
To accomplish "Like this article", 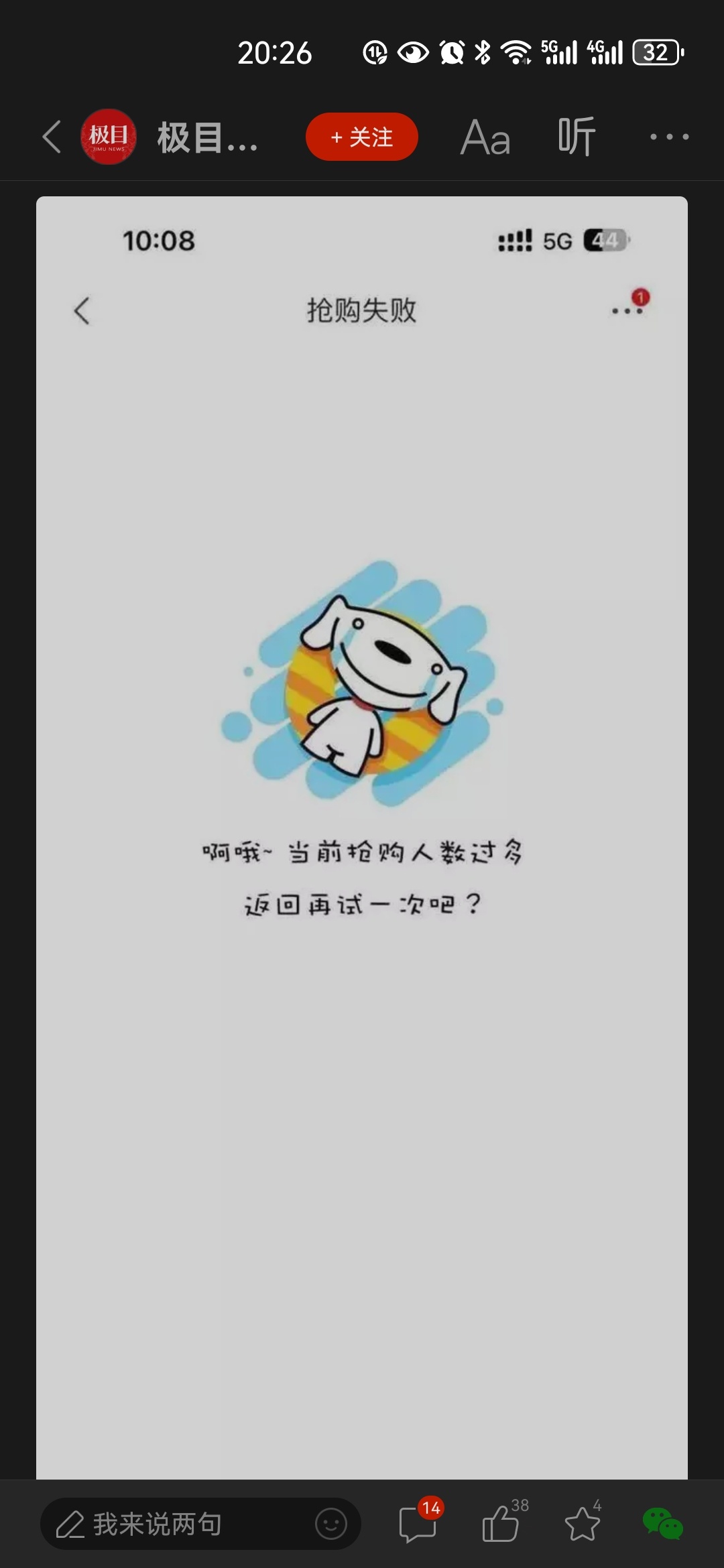I will pyautogui.click(x=501, y=1524).
